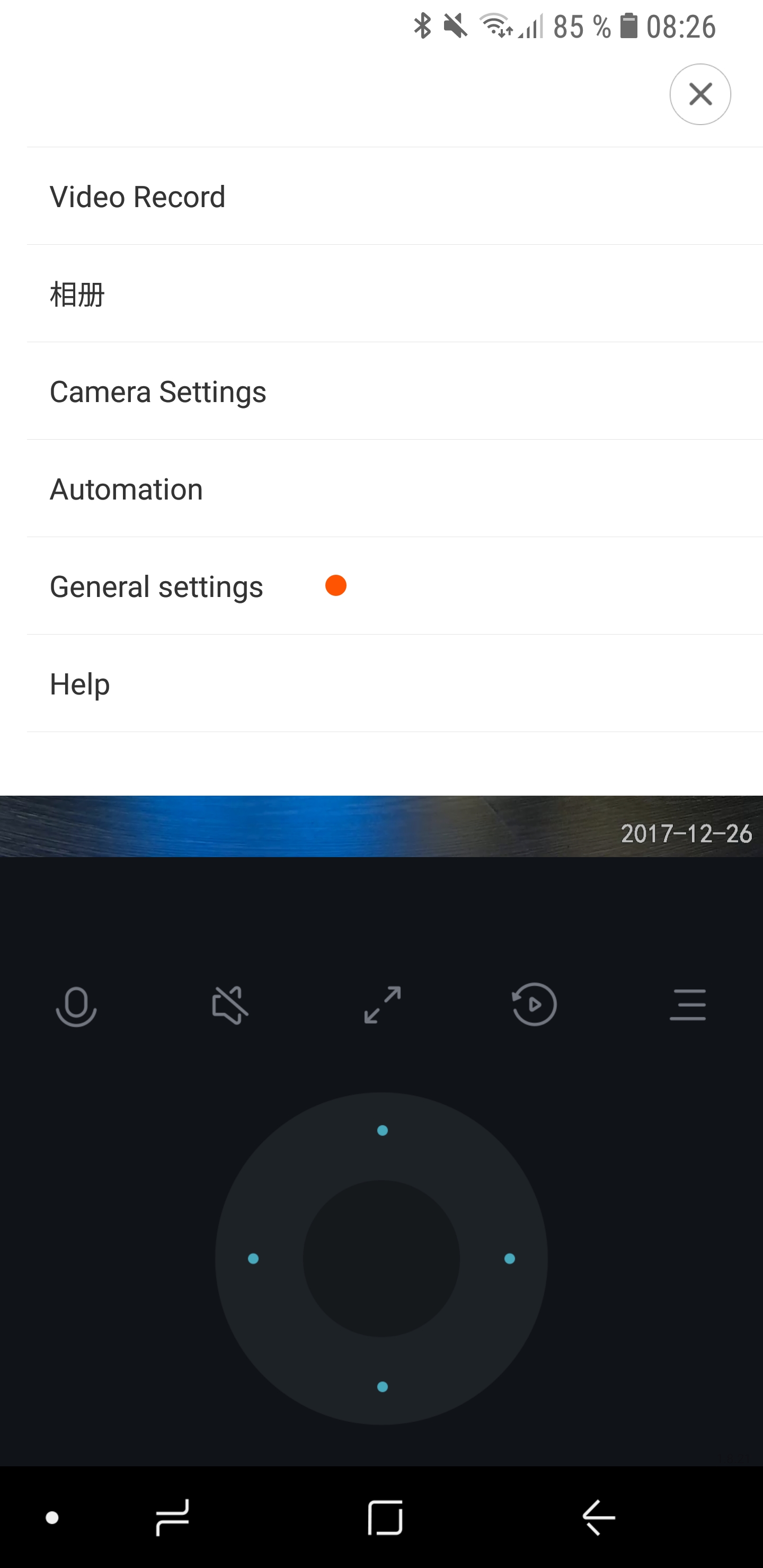The image size is (763, 1568).
Task: Toggle the muted speaker icon
Action: [x=229, y=1005]
